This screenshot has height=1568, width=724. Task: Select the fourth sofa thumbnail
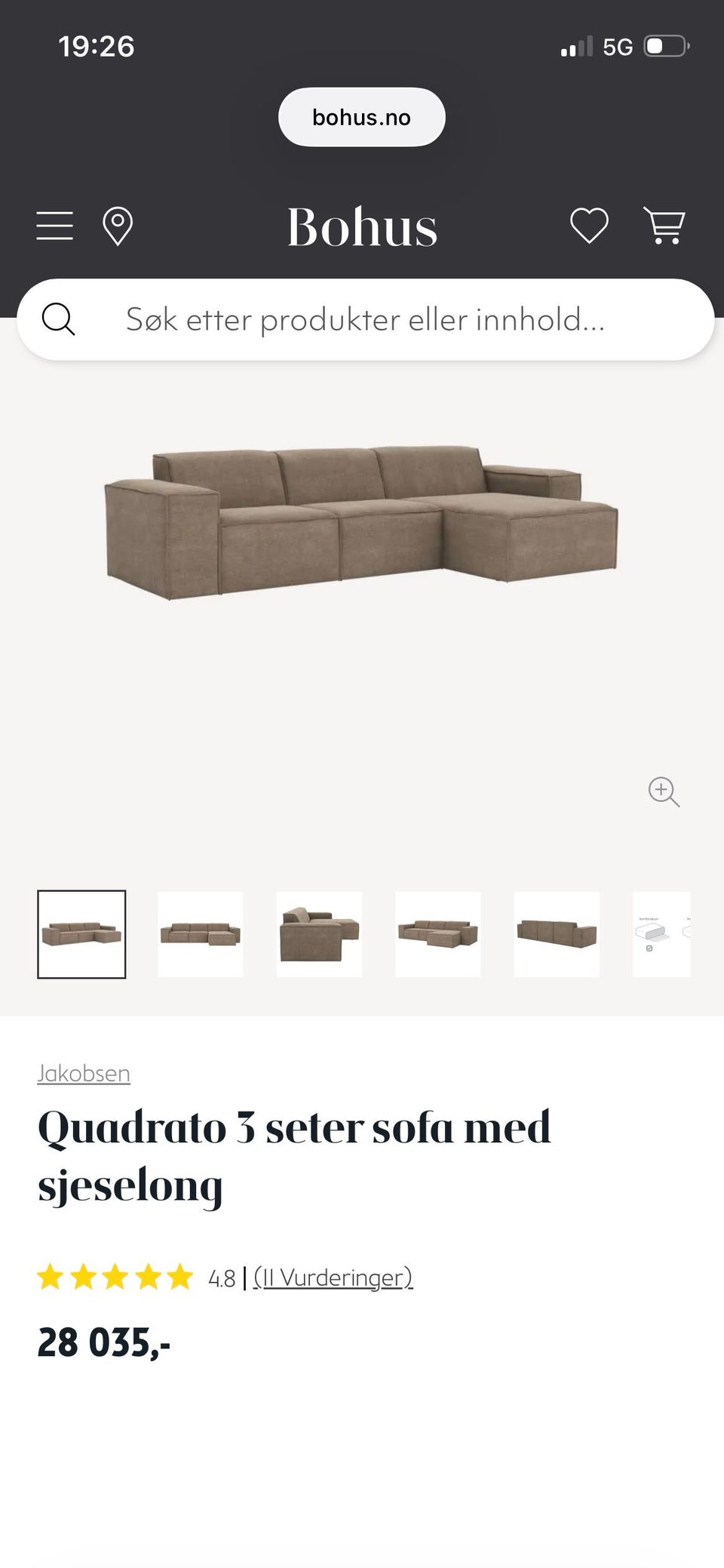pyautogui.click(x=437, y=934)
